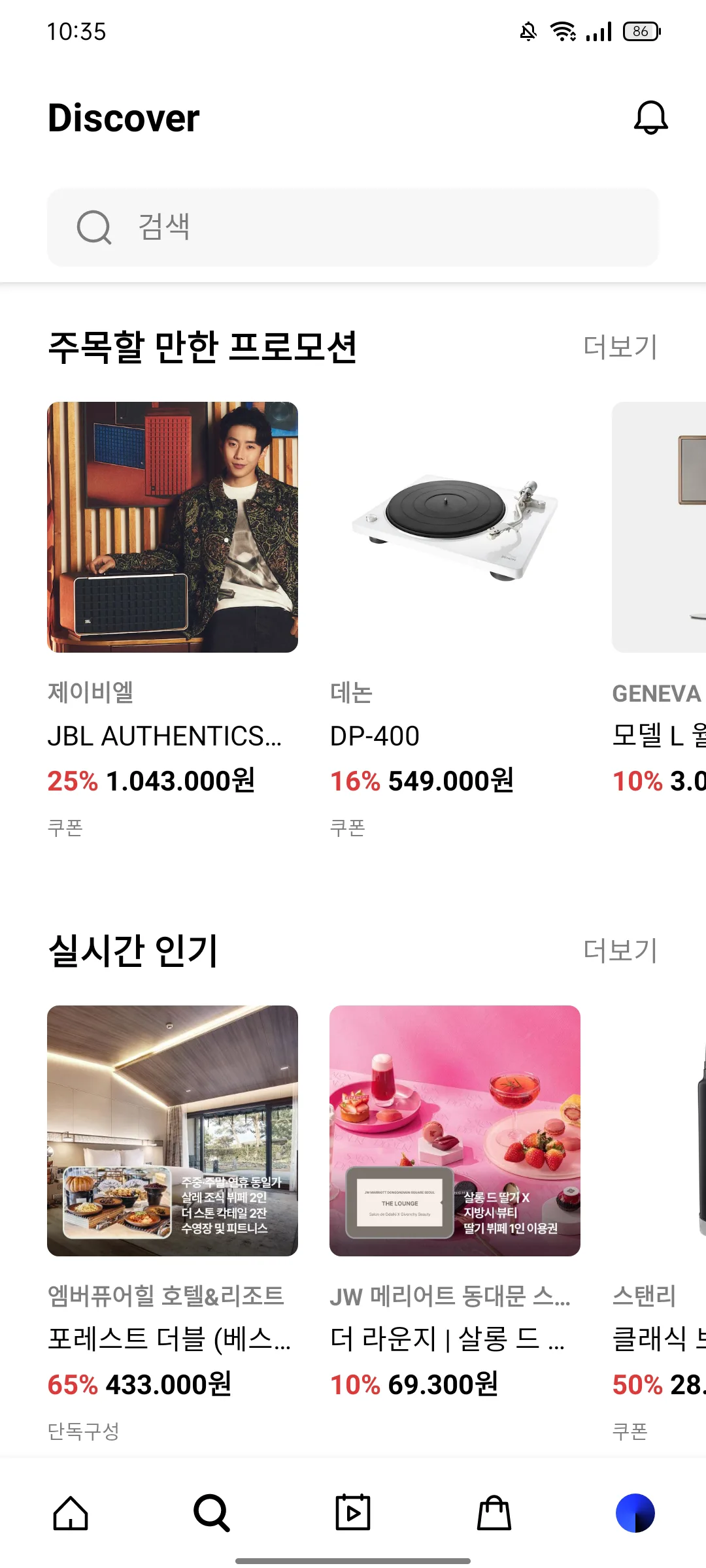Viewport: 706px width, 1568px height.
Task: Open the notifications bell
Action: pos(650,118)
